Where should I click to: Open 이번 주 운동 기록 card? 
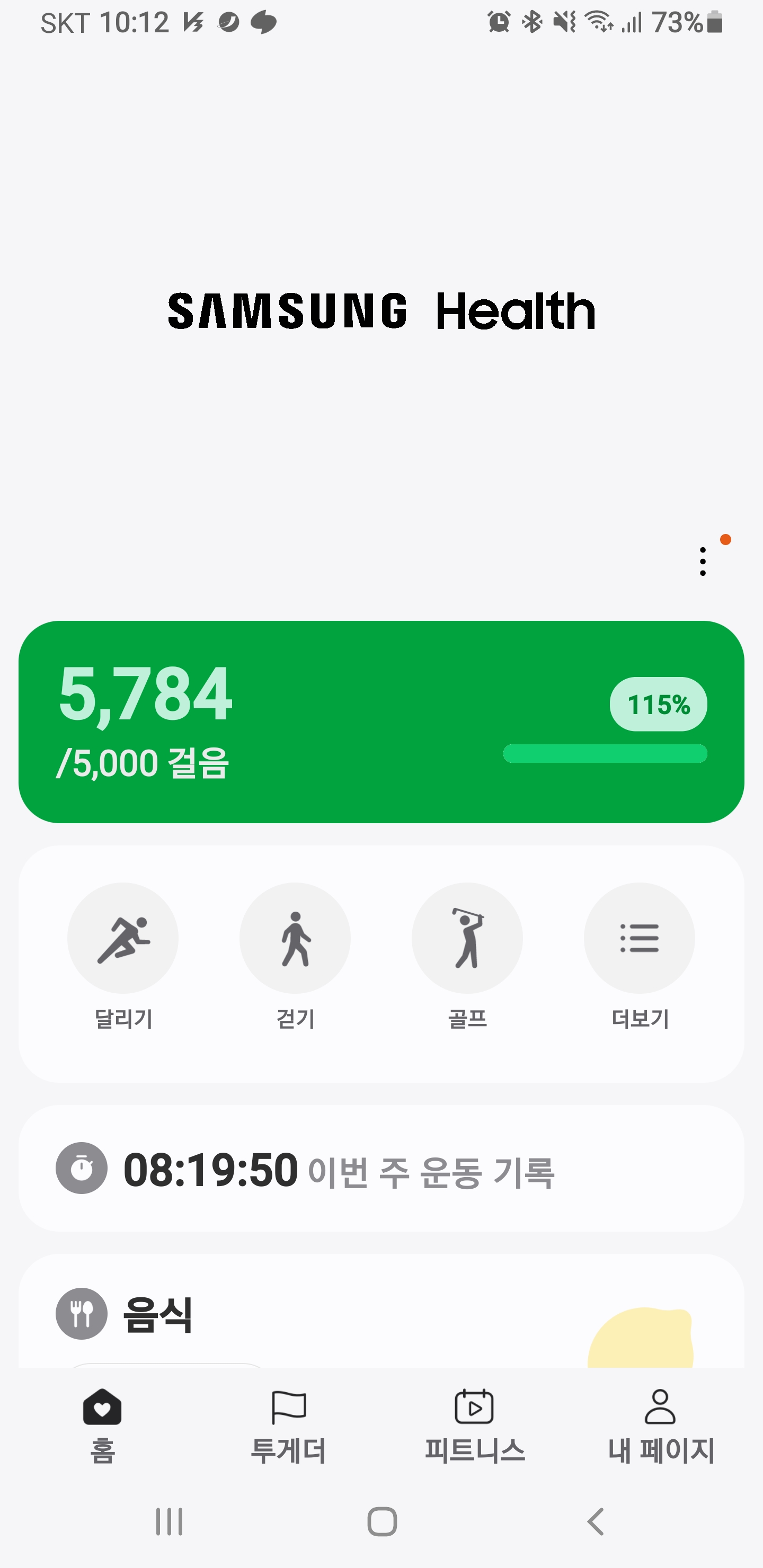tap(381, 1169)
